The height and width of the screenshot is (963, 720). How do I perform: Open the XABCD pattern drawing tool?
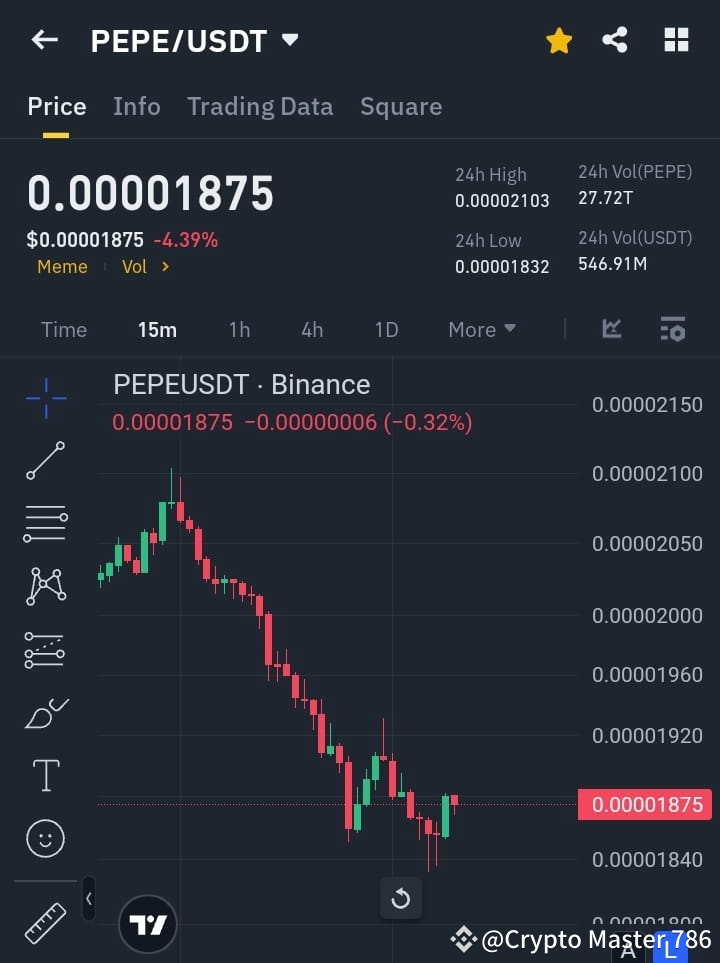click(45, 587)
